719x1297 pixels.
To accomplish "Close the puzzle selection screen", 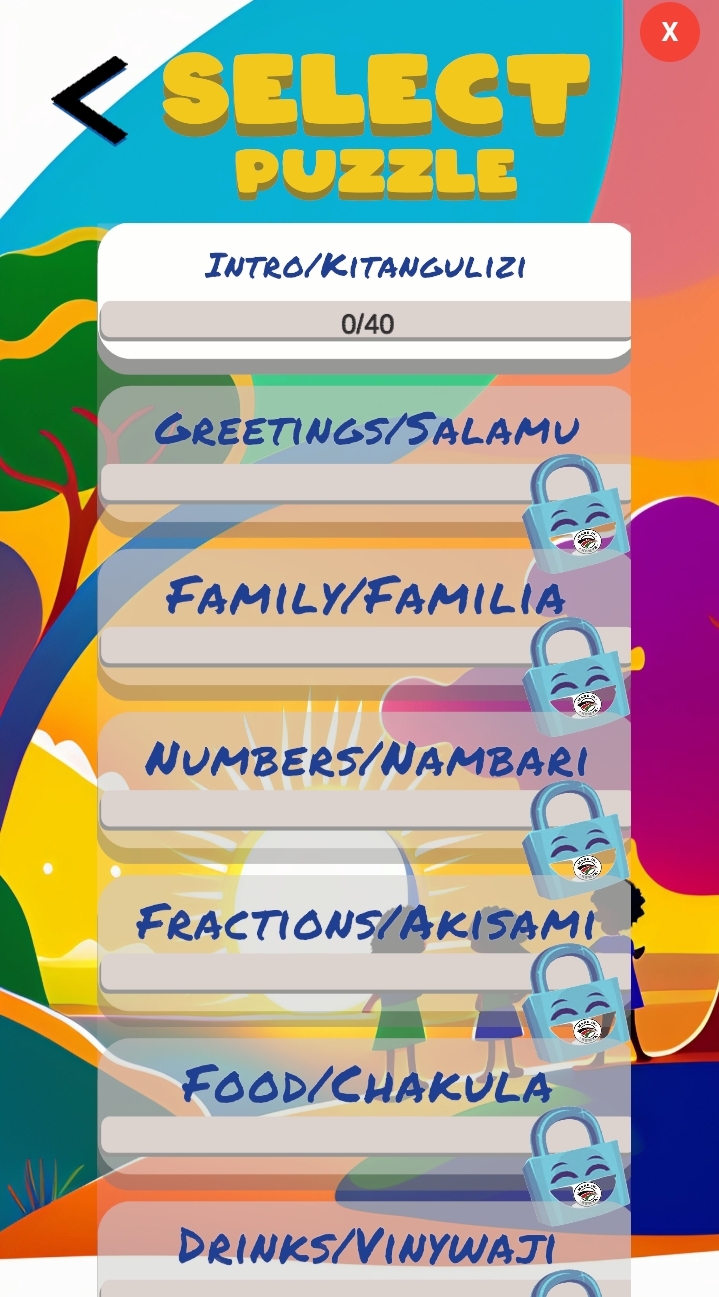I will 669,32.
